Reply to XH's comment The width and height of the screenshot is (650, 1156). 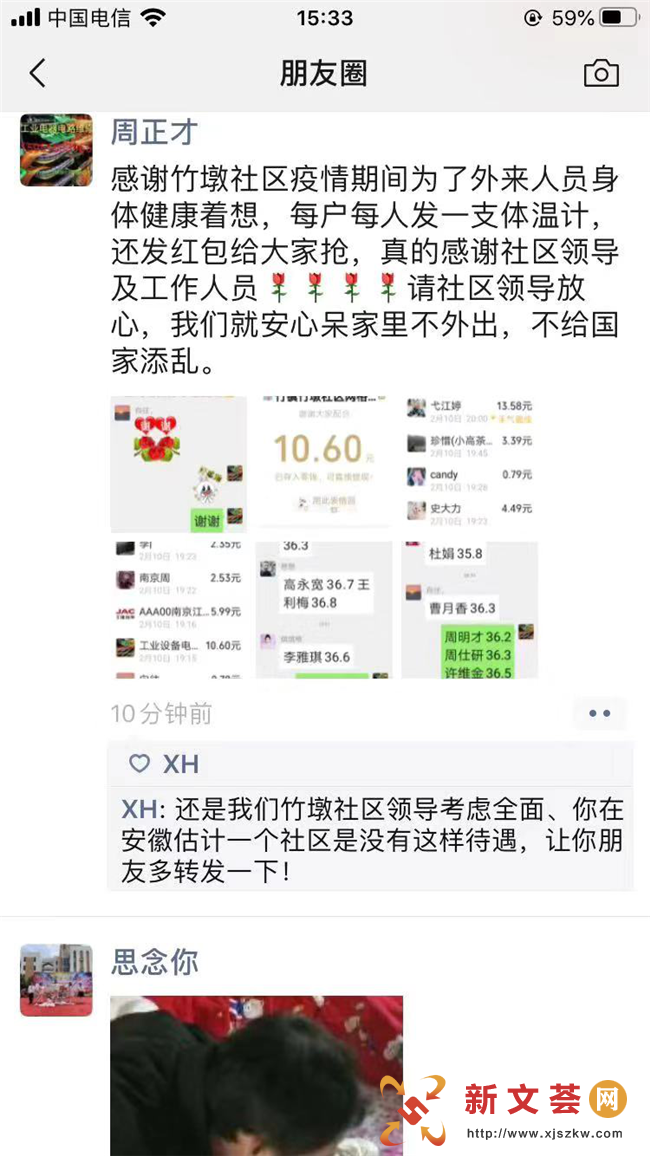[370, 840]
